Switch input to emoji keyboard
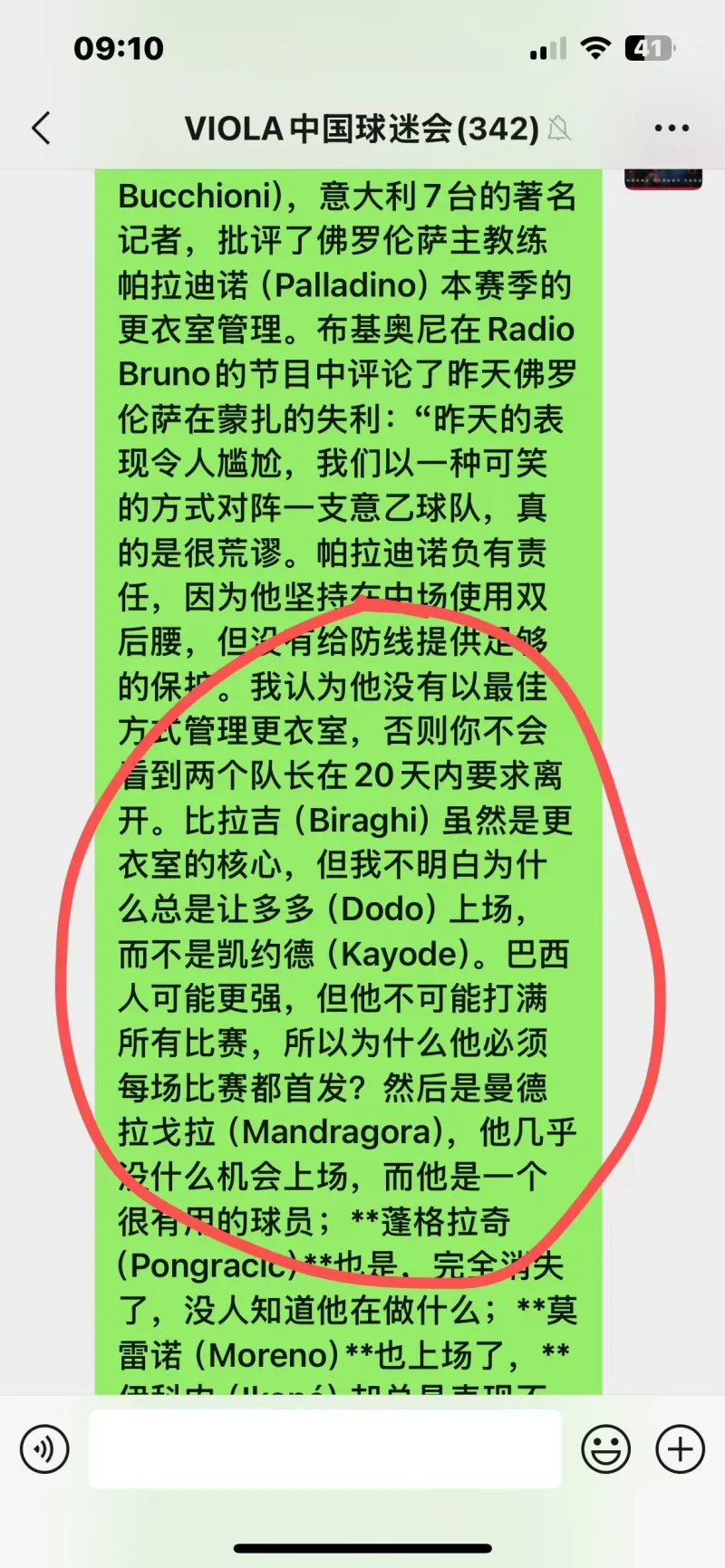The image size is (725, 1568). click(606, 1448)
